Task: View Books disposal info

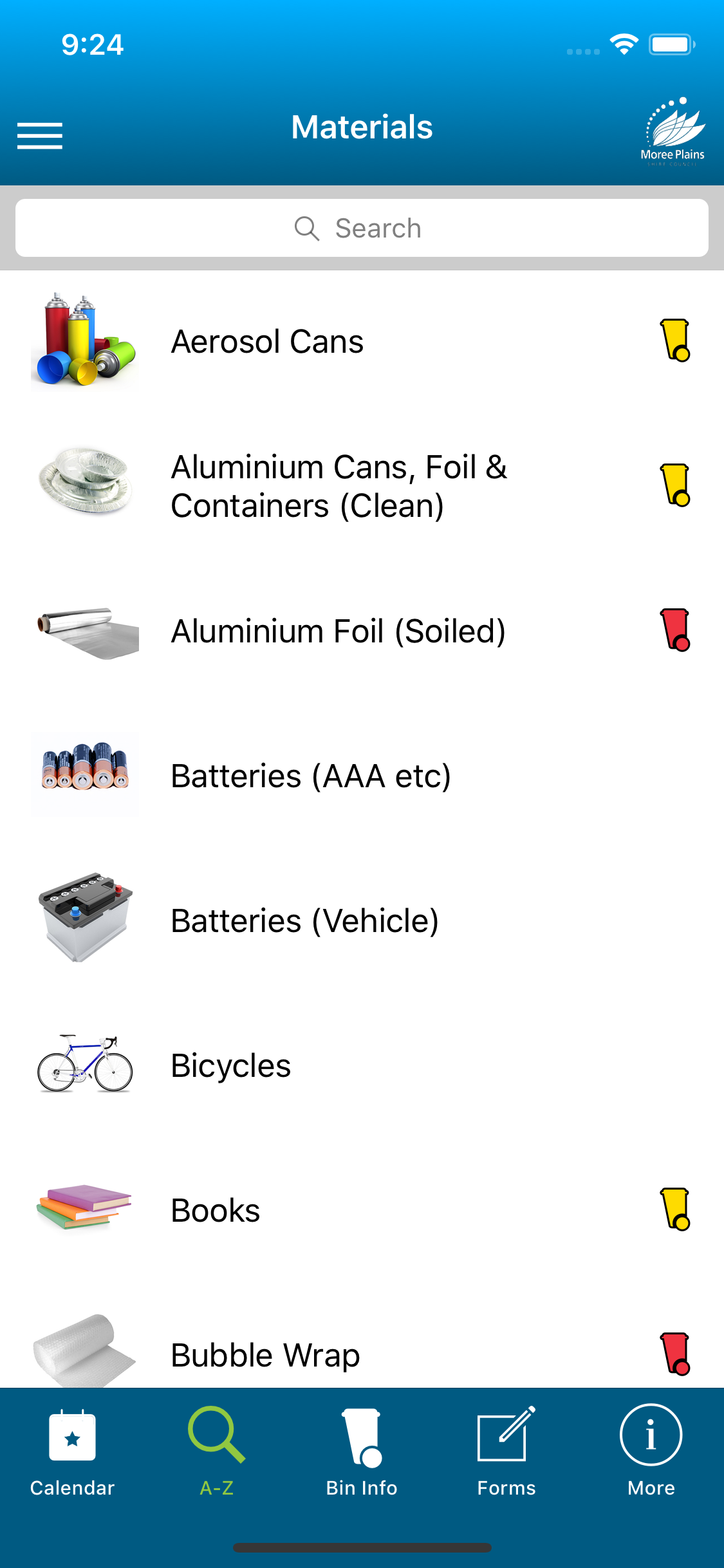Action: pos(362,1210)
